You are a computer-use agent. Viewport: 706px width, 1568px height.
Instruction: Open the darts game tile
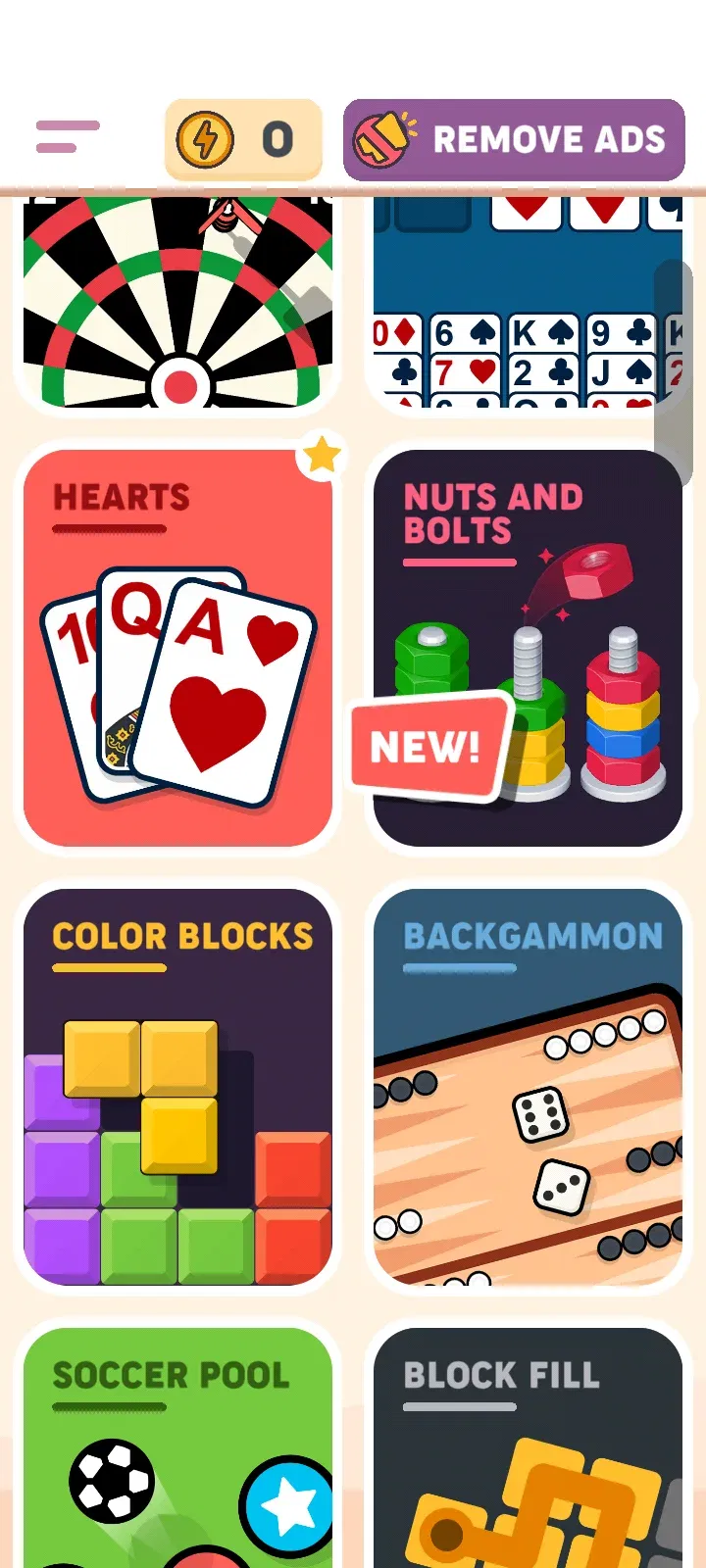click(x=177, y=302)
